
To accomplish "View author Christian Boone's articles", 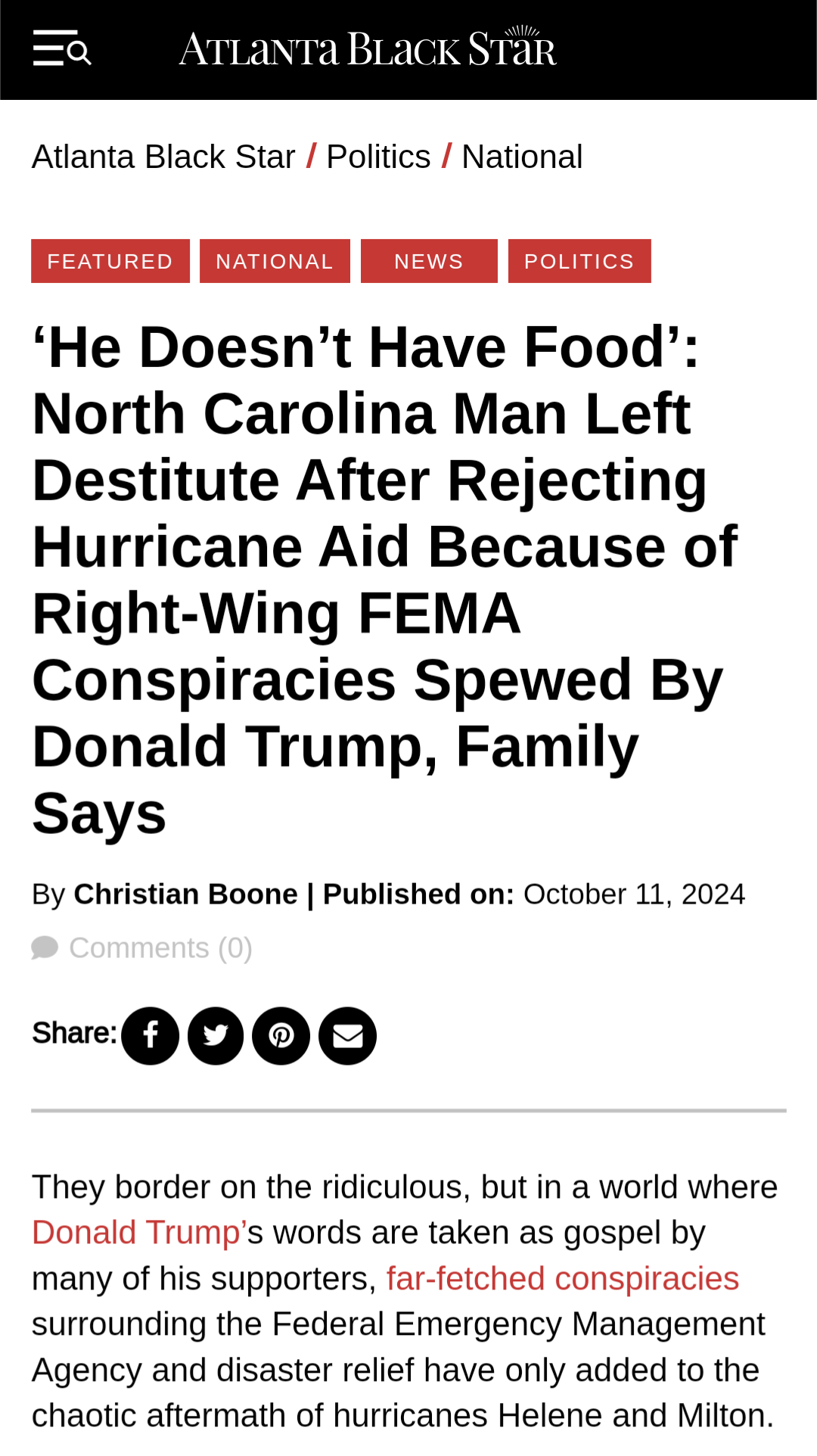I will (x=186, y=894).
